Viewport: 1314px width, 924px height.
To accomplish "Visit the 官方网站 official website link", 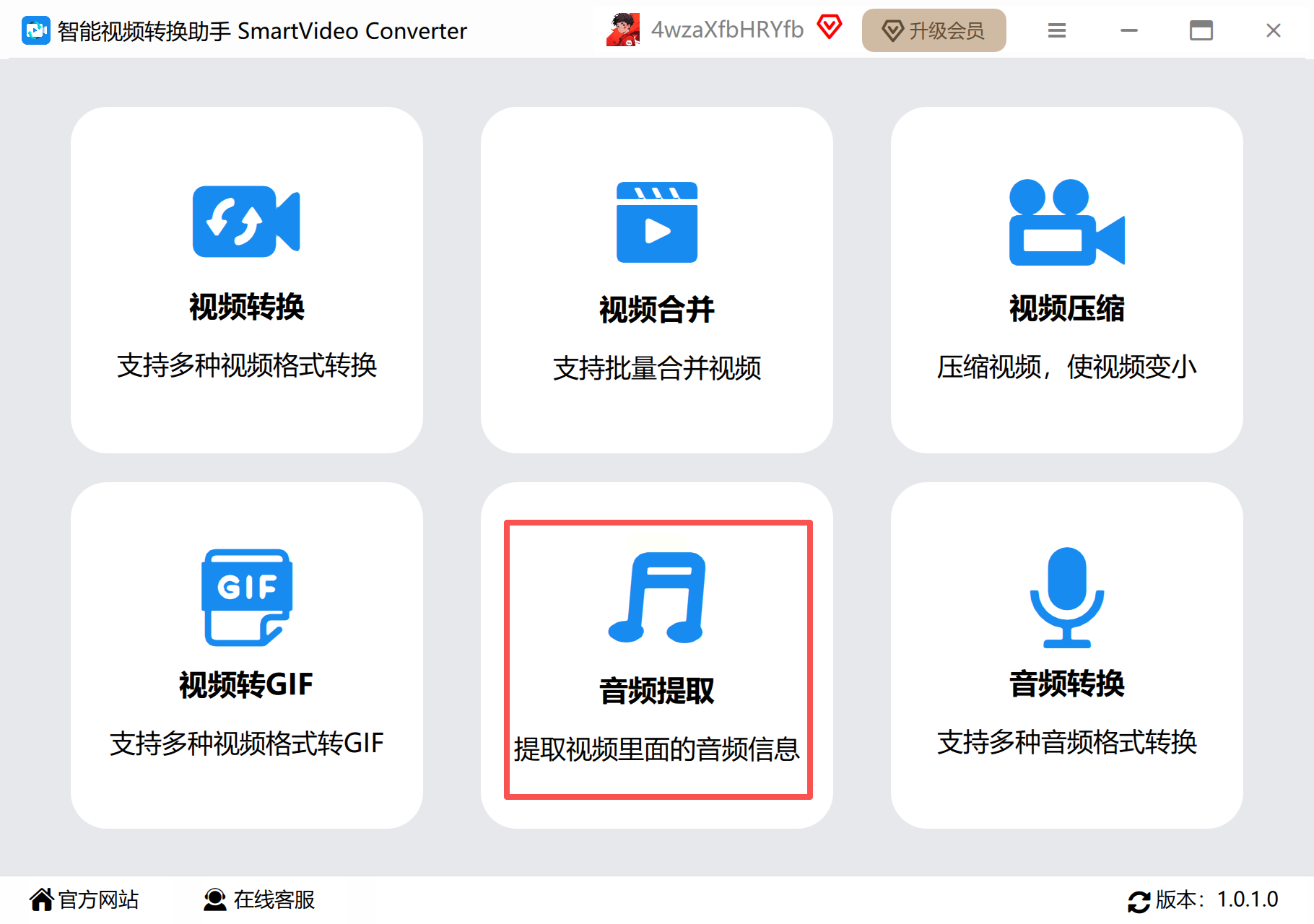I will 84,899.
